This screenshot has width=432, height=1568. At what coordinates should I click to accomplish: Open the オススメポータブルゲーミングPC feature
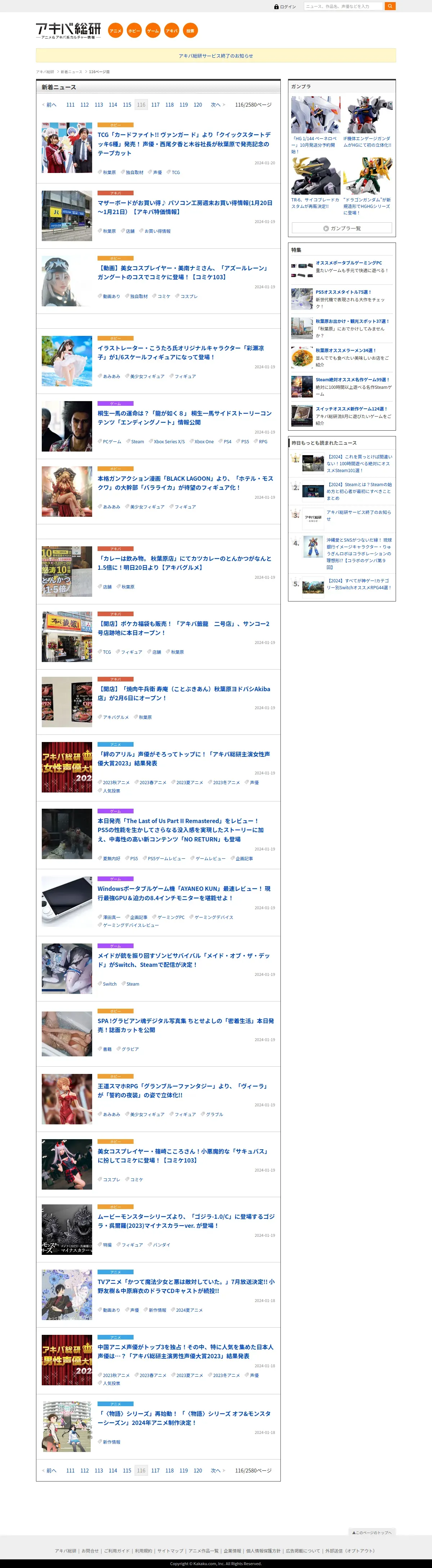(x=348, y=263)
